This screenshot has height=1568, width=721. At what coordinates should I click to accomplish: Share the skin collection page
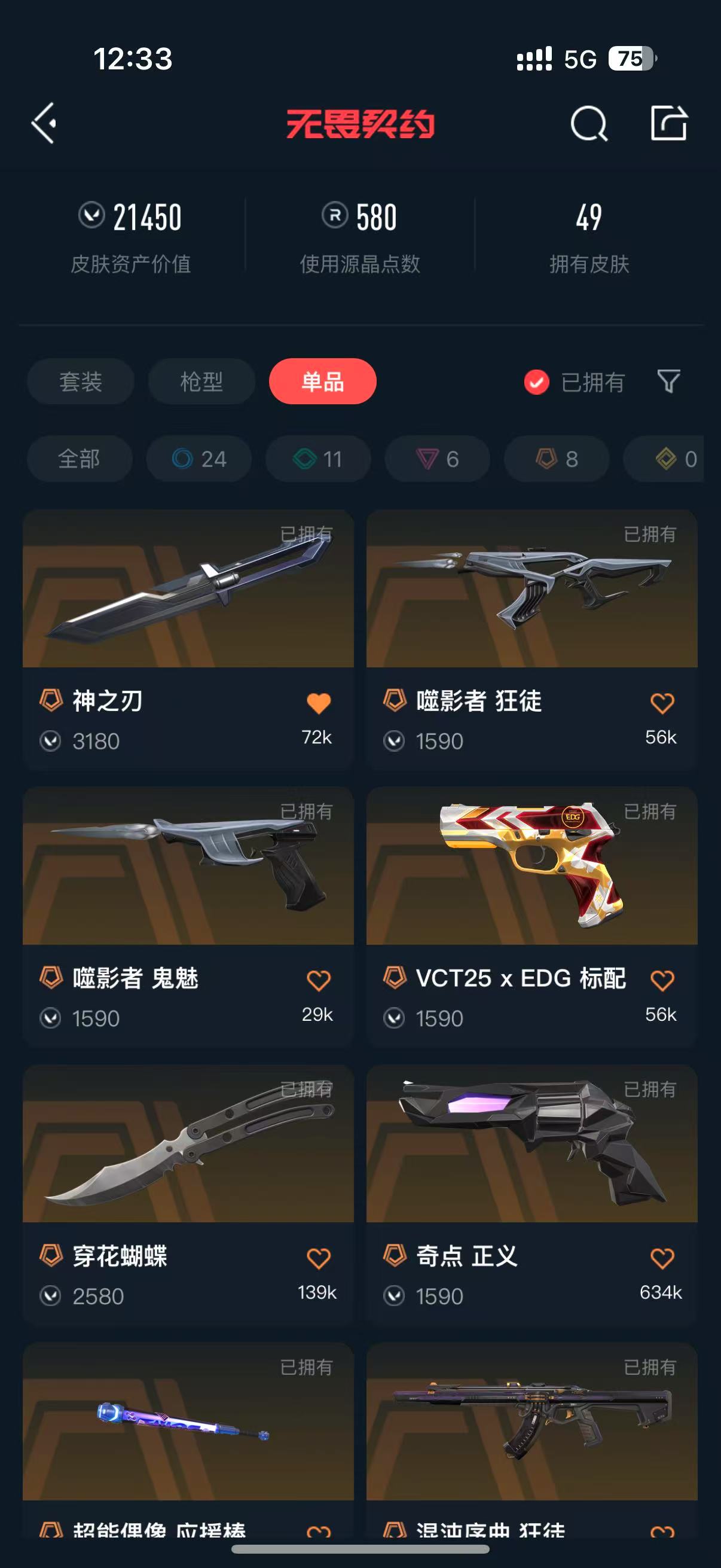coord(668,124)
